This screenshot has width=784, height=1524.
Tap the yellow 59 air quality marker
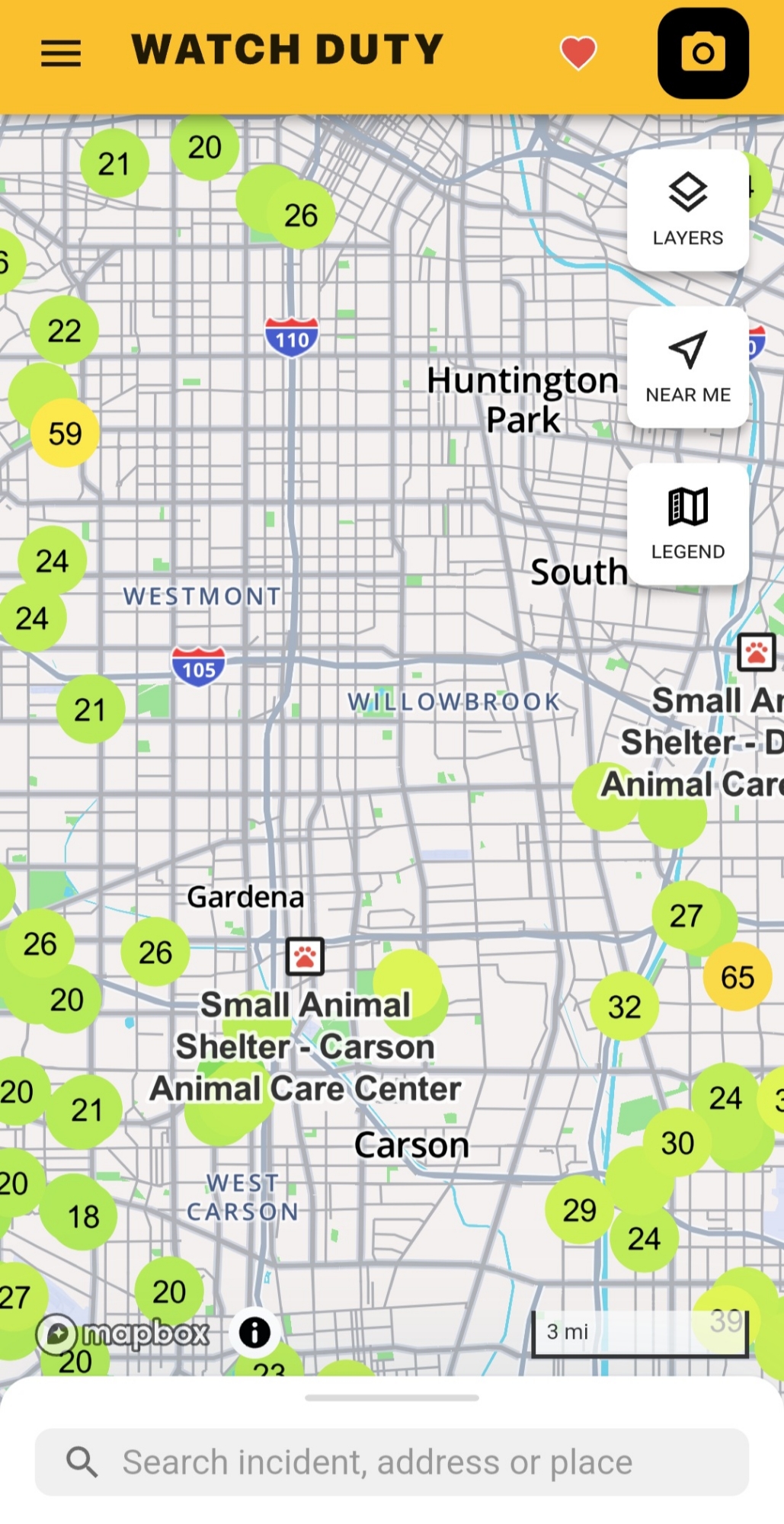coord(65,434)
